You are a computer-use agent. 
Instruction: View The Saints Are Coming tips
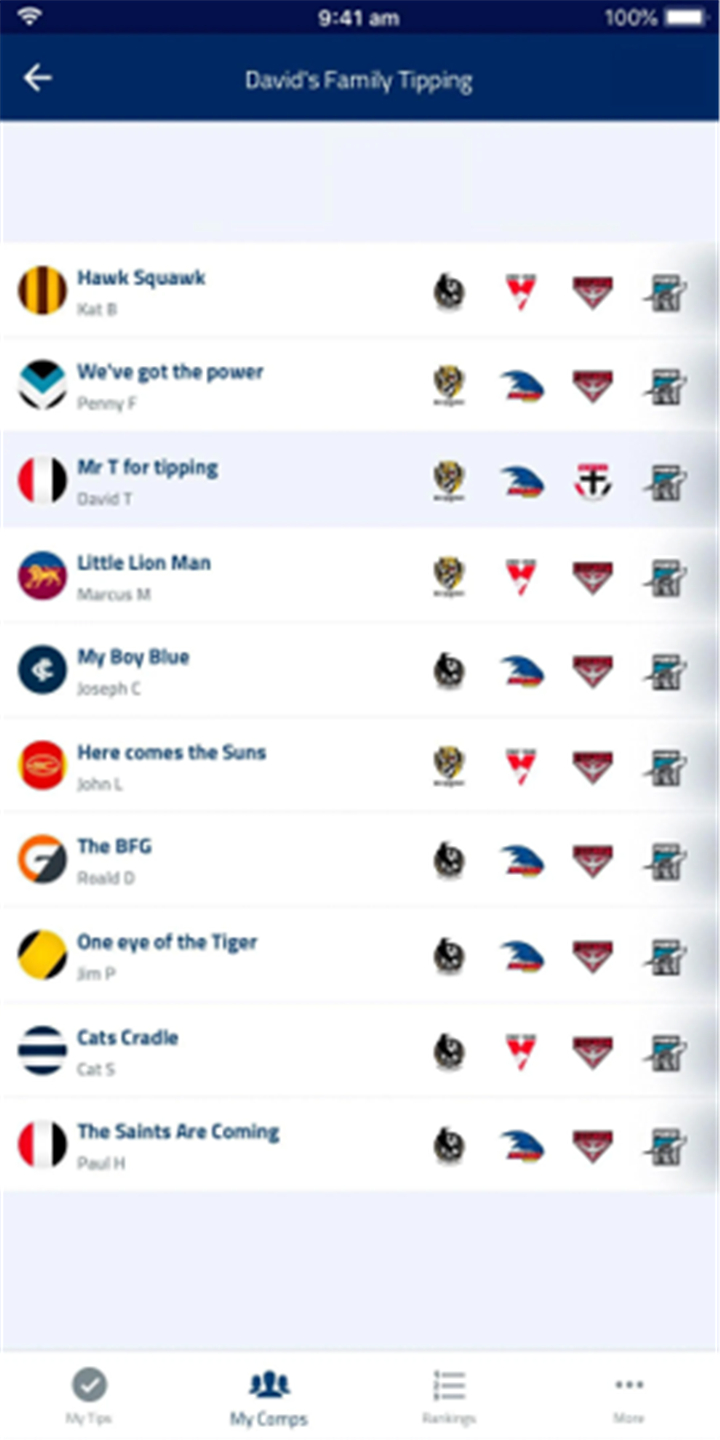click(360, 1145)
